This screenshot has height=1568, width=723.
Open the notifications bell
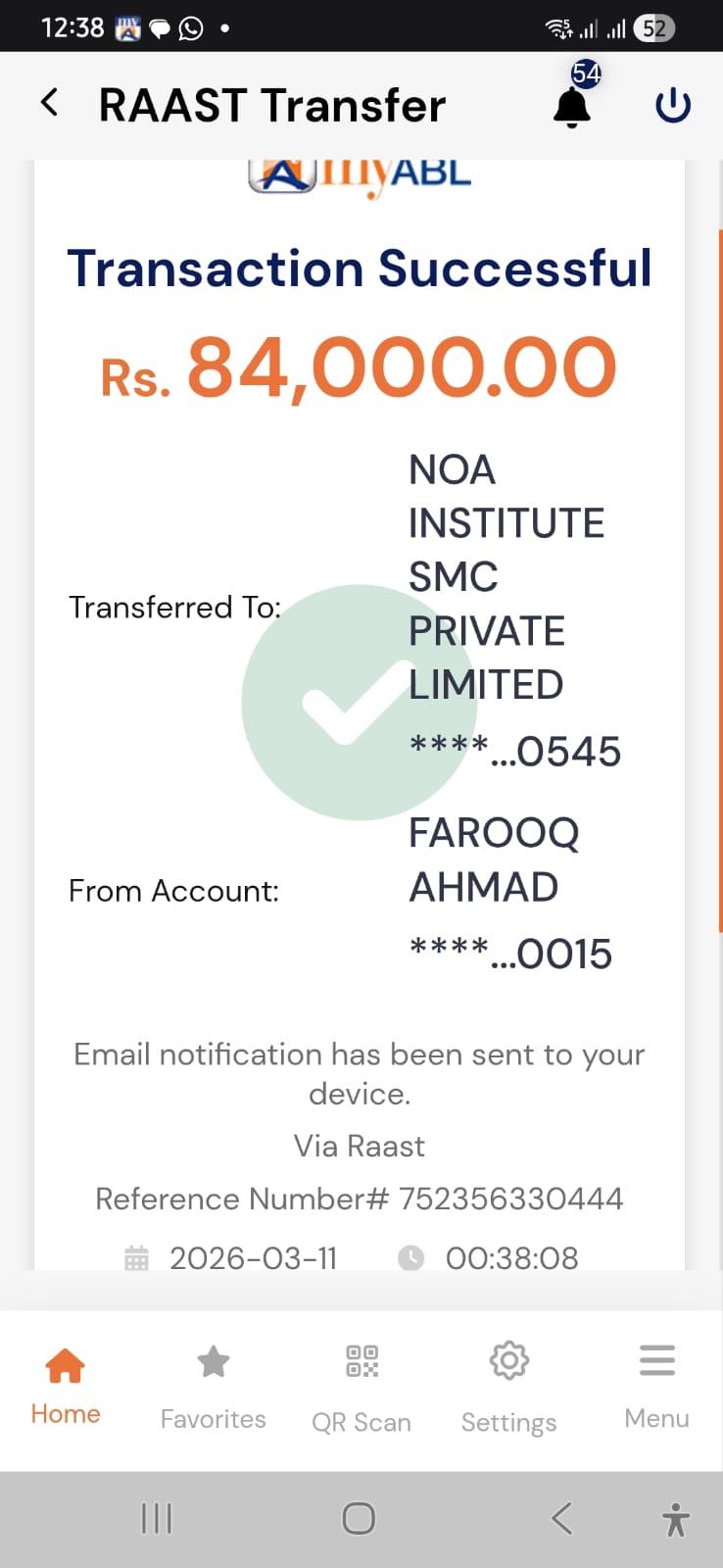(x=572, y=106)
